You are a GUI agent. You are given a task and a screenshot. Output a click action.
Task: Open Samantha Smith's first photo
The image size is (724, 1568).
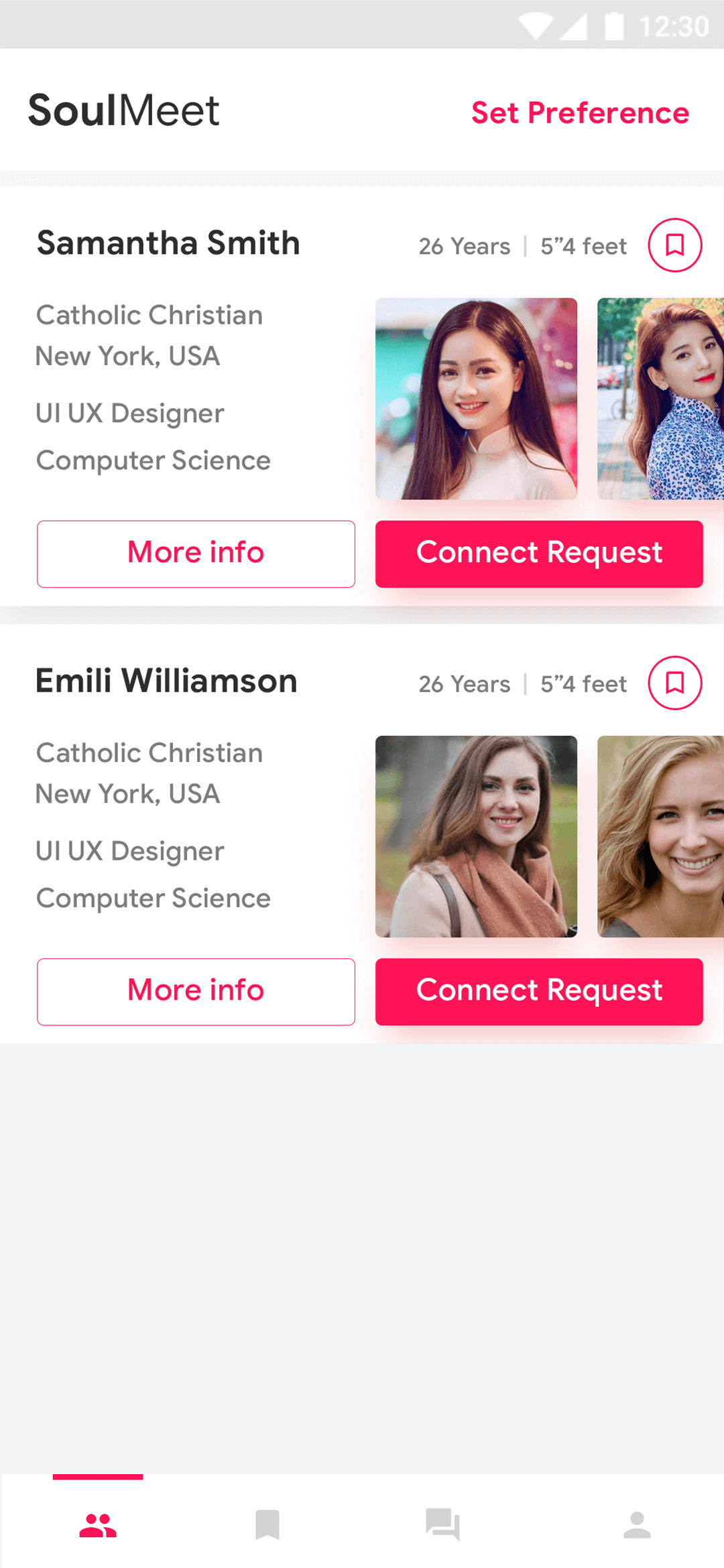476,399
